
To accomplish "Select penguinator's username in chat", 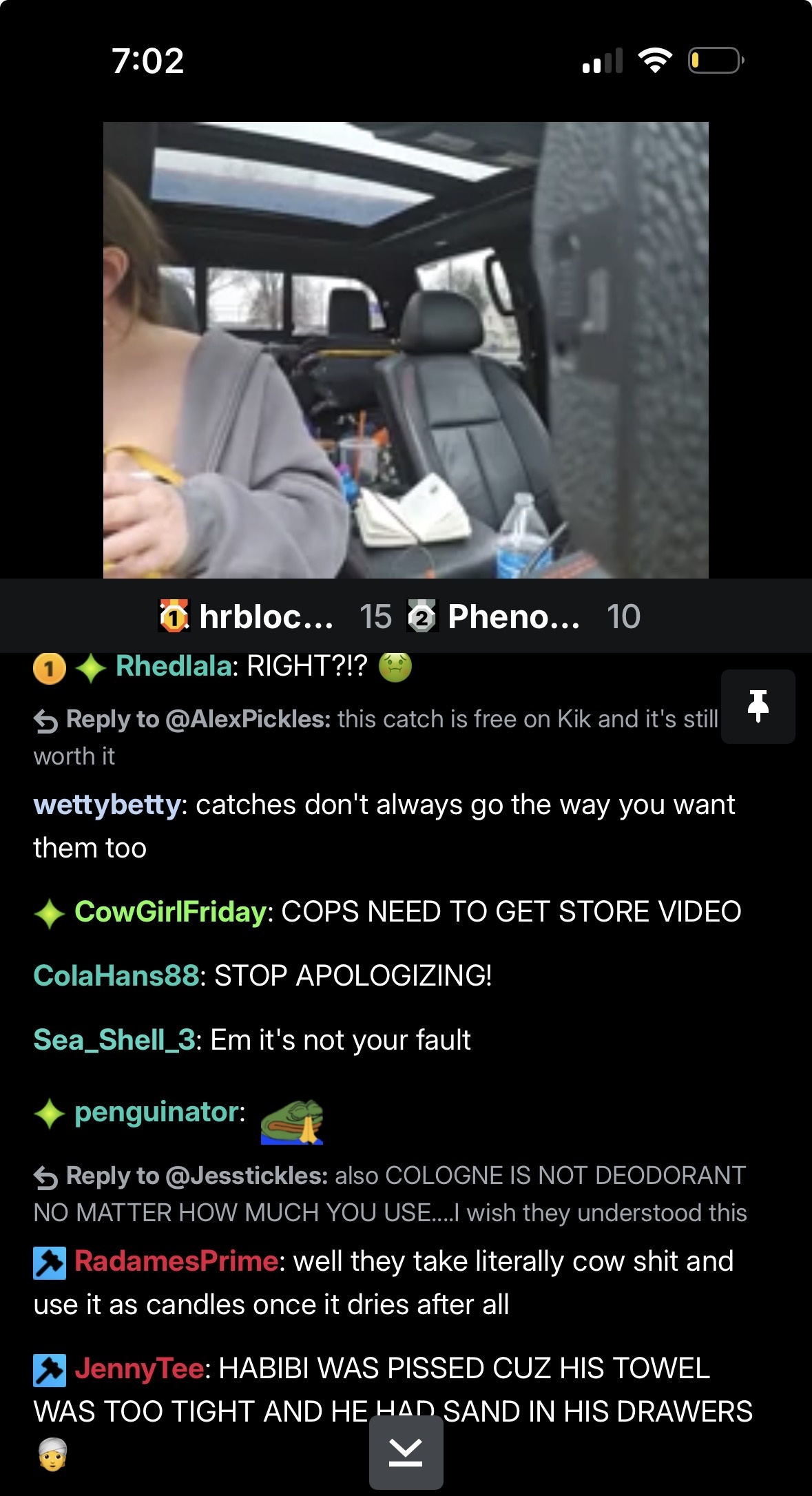I will [x=157, y=1112].
